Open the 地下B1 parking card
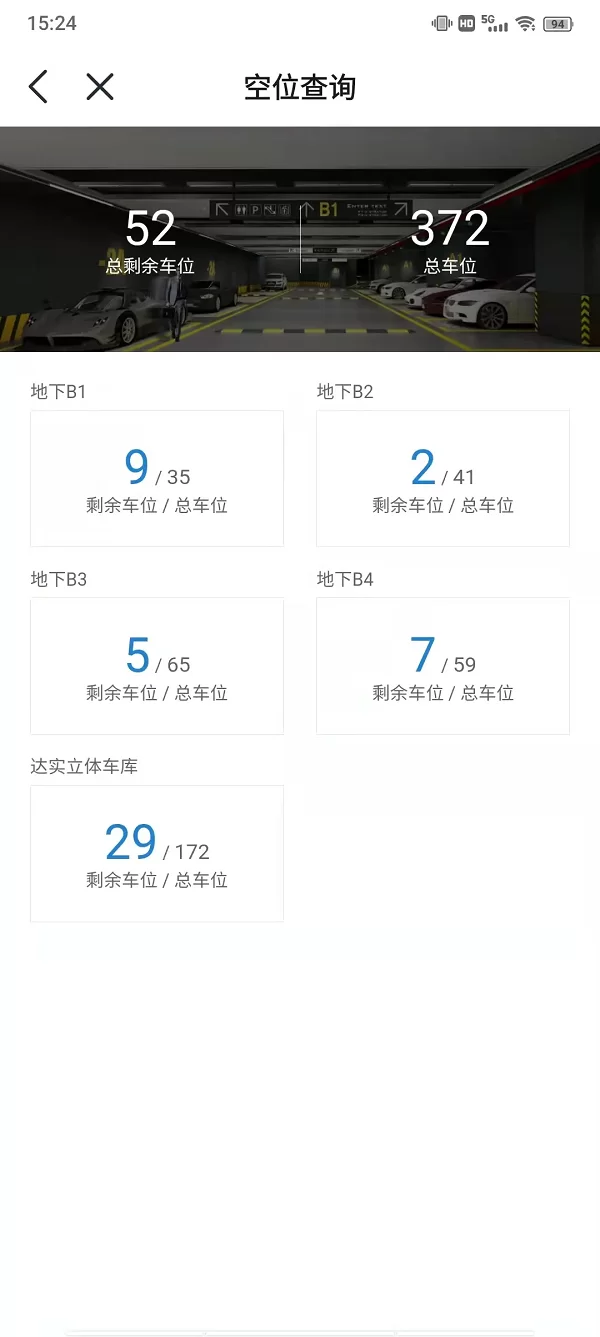600x1337 pixels. (x=157, y=478)
